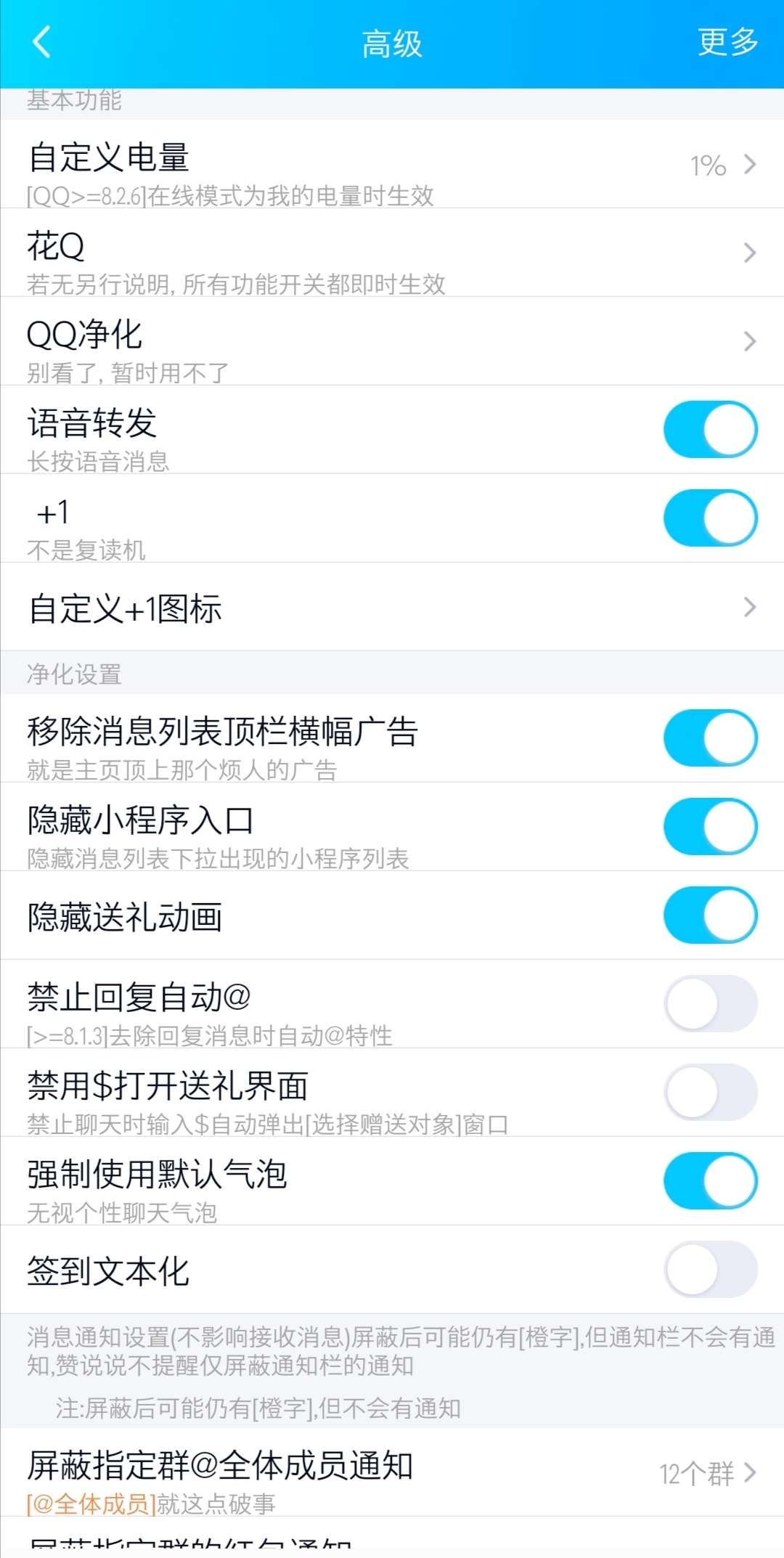Viewport: 784px width, 1558px height.
Task: Toggle off 隐藏送礼动画
Action: [709, 915]
